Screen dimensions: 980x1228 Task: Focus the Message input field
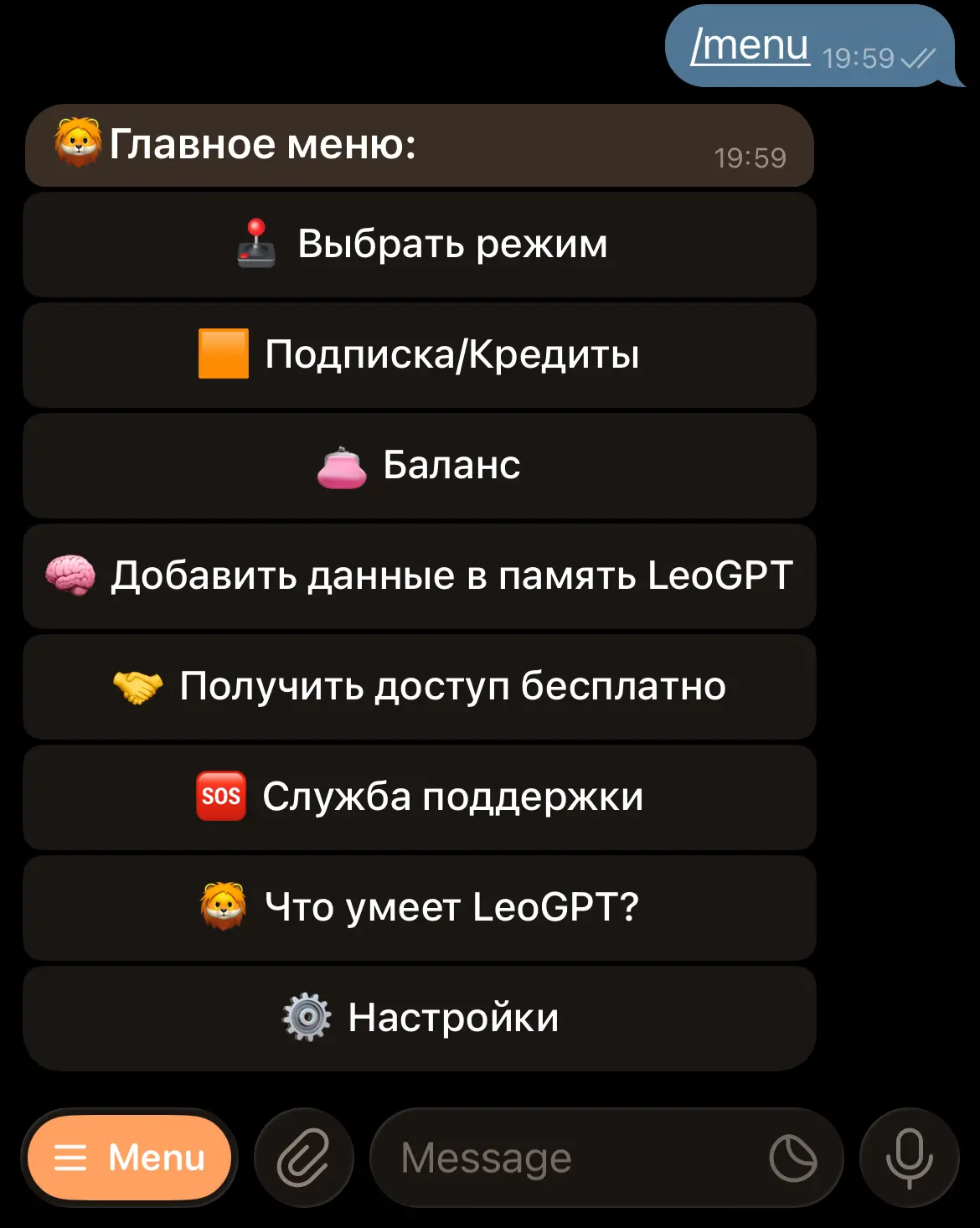tap(570, 1158)
